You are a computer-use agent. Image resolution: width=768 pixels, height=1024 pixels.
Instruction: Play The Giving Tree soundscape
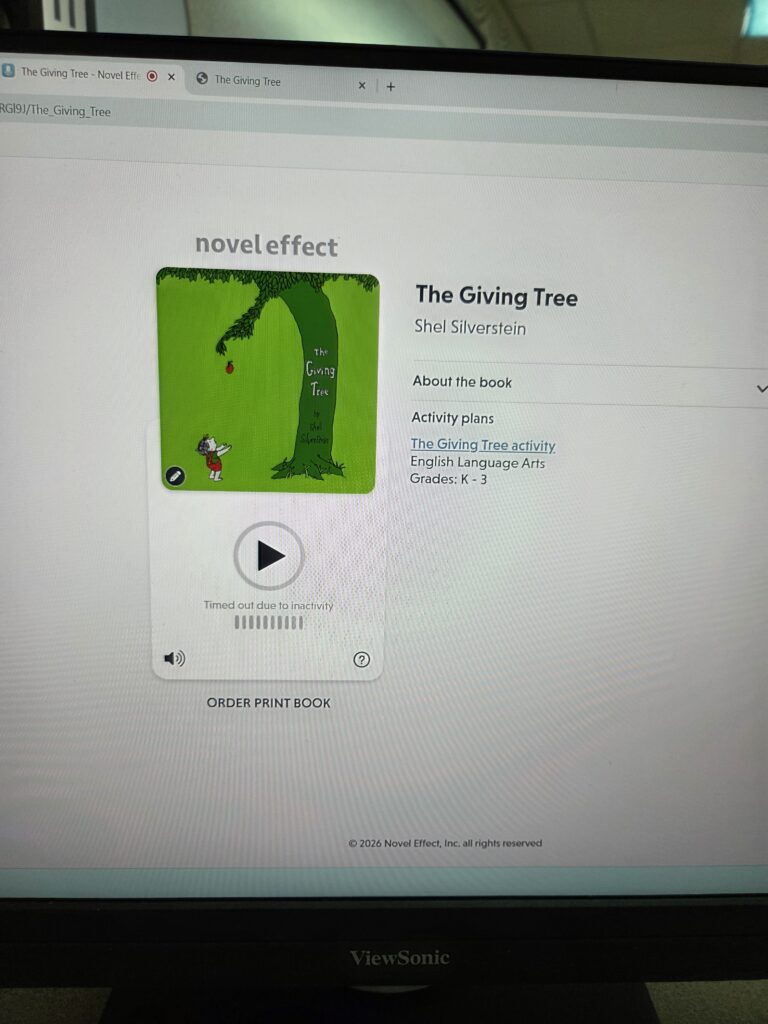(269, 555)
